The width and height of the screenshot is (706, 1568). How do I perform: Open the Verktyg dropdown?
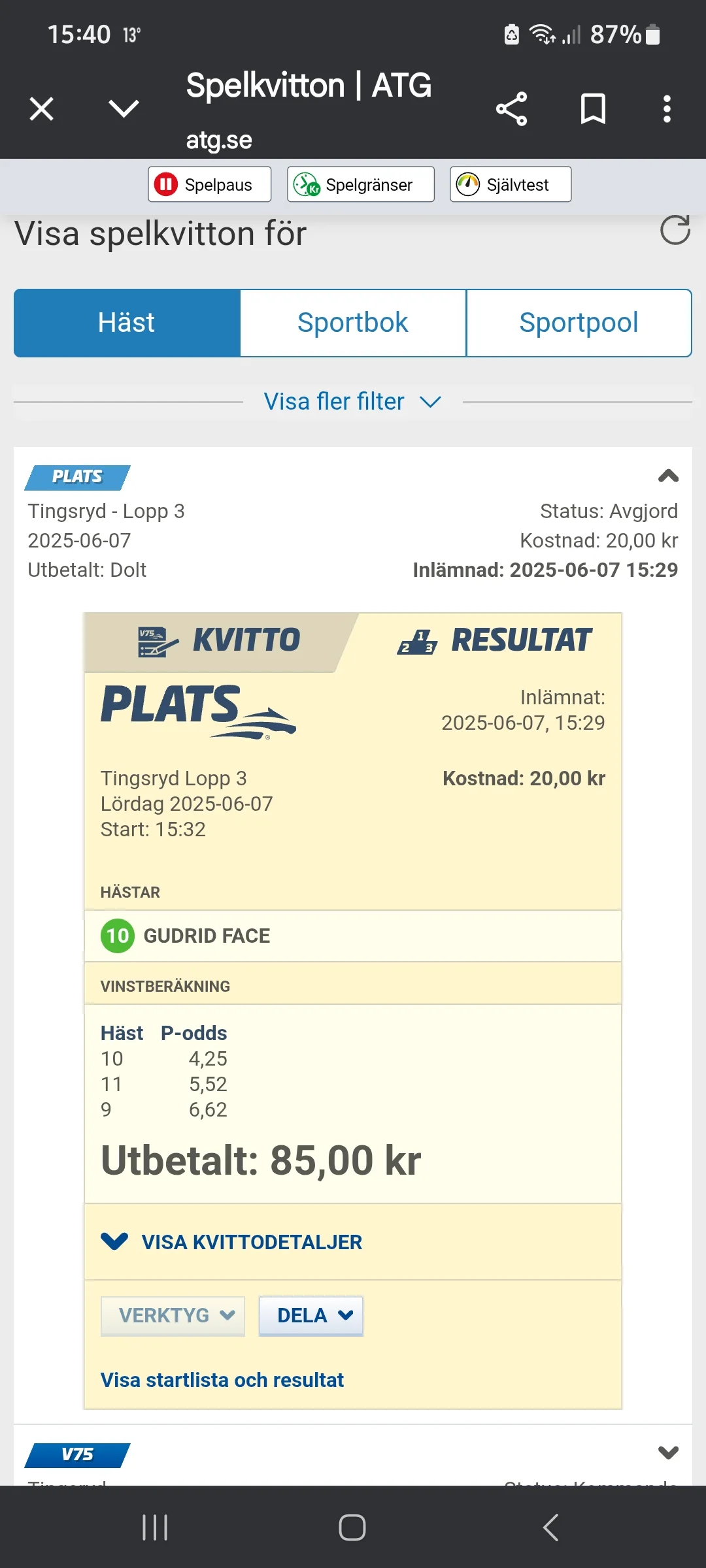[x=173, y=1315]
